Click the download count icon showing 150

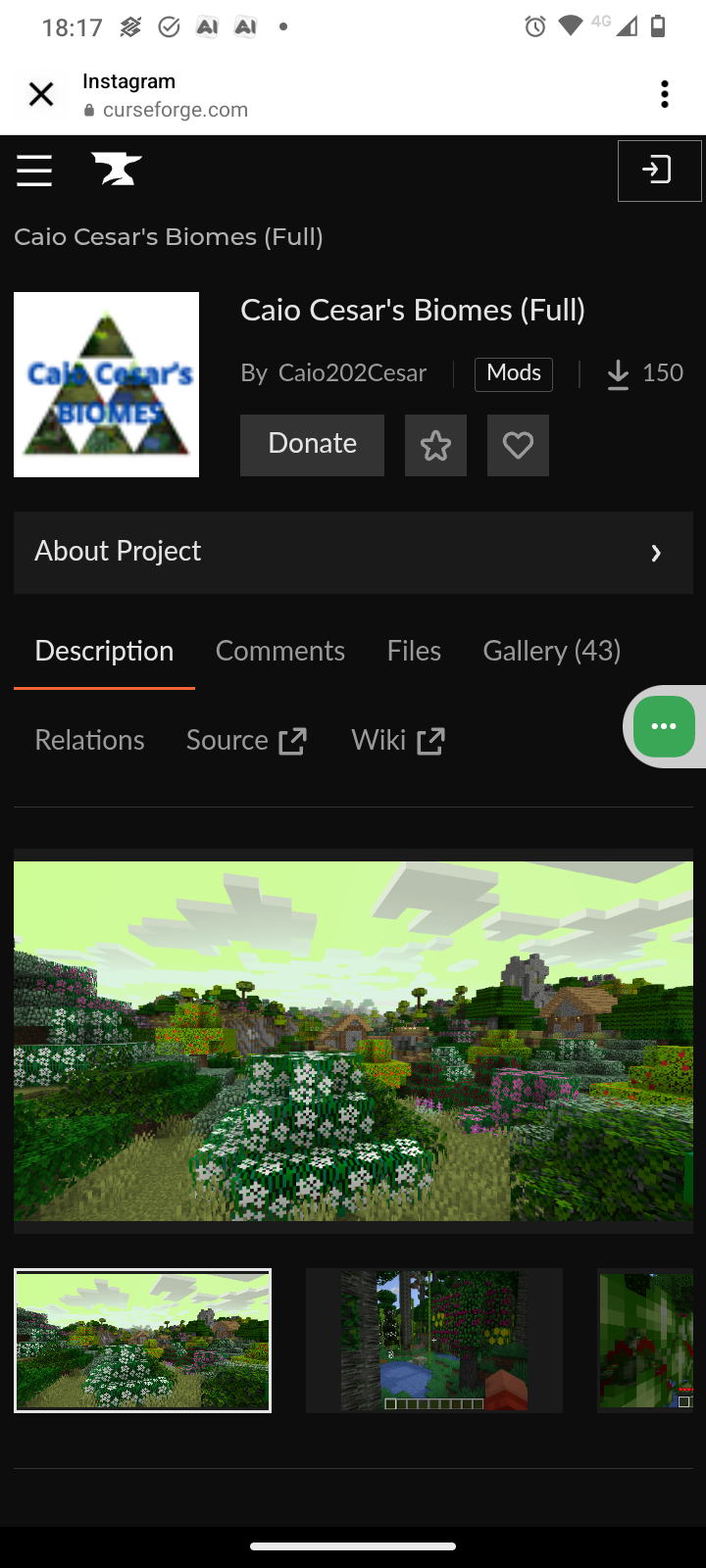(618, 373)
